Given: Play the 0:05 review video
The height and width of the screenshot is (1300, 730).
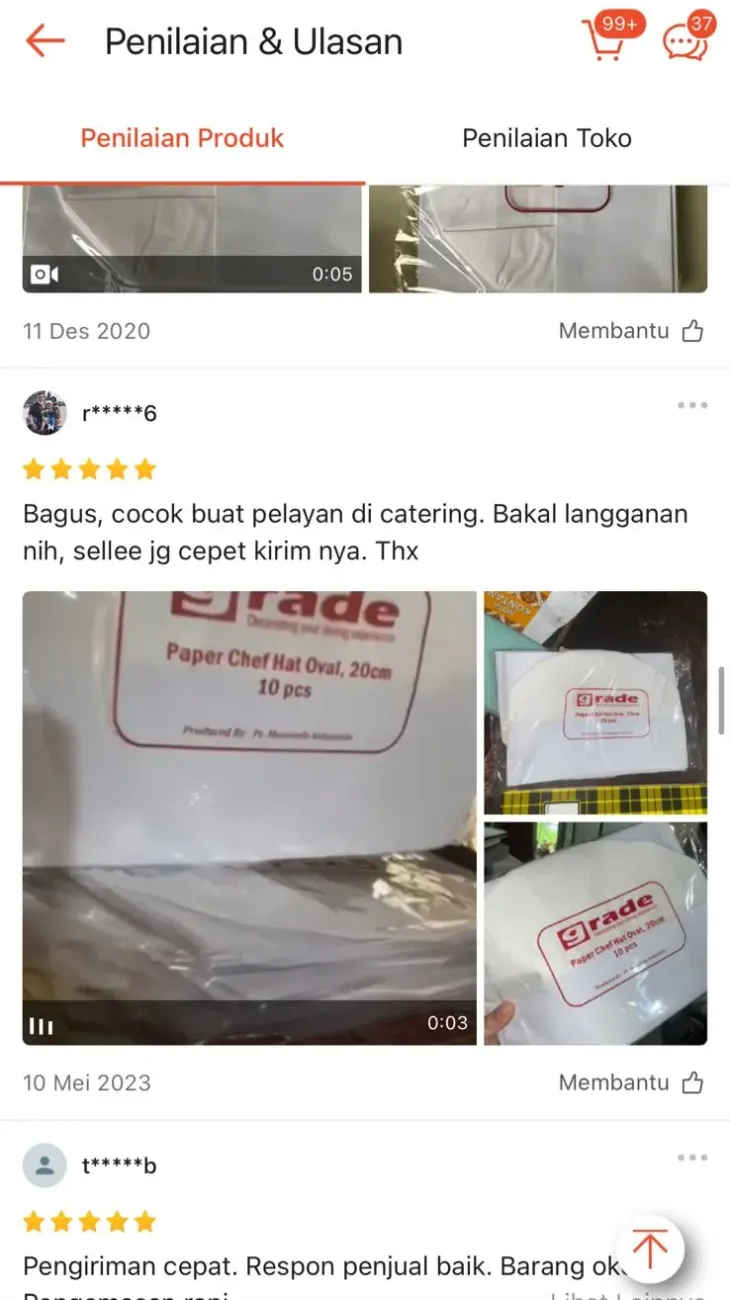Looking at the screenshot, I should (x=192, y=240).
